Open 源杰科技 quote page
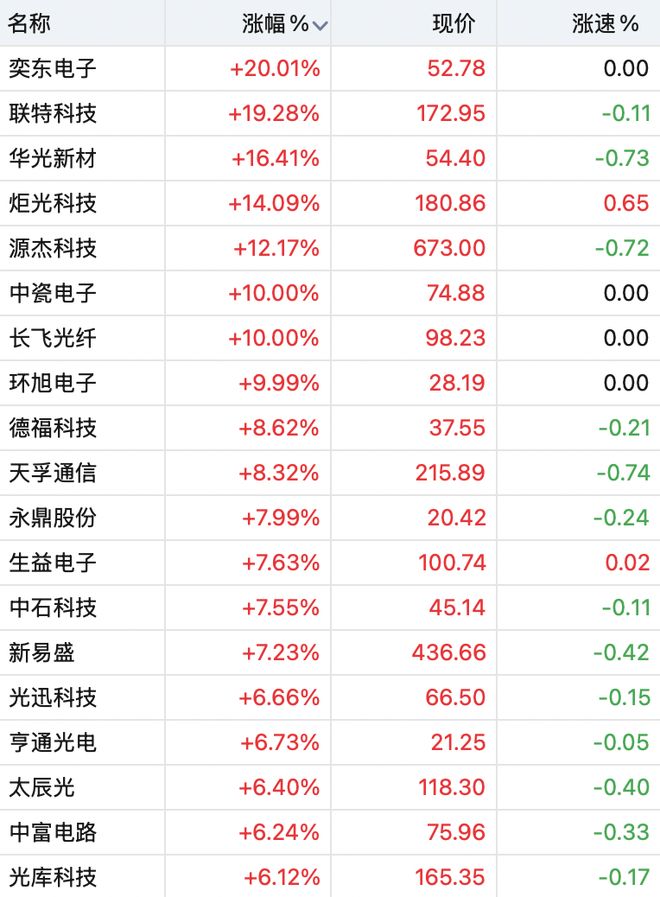 point(53,248)
